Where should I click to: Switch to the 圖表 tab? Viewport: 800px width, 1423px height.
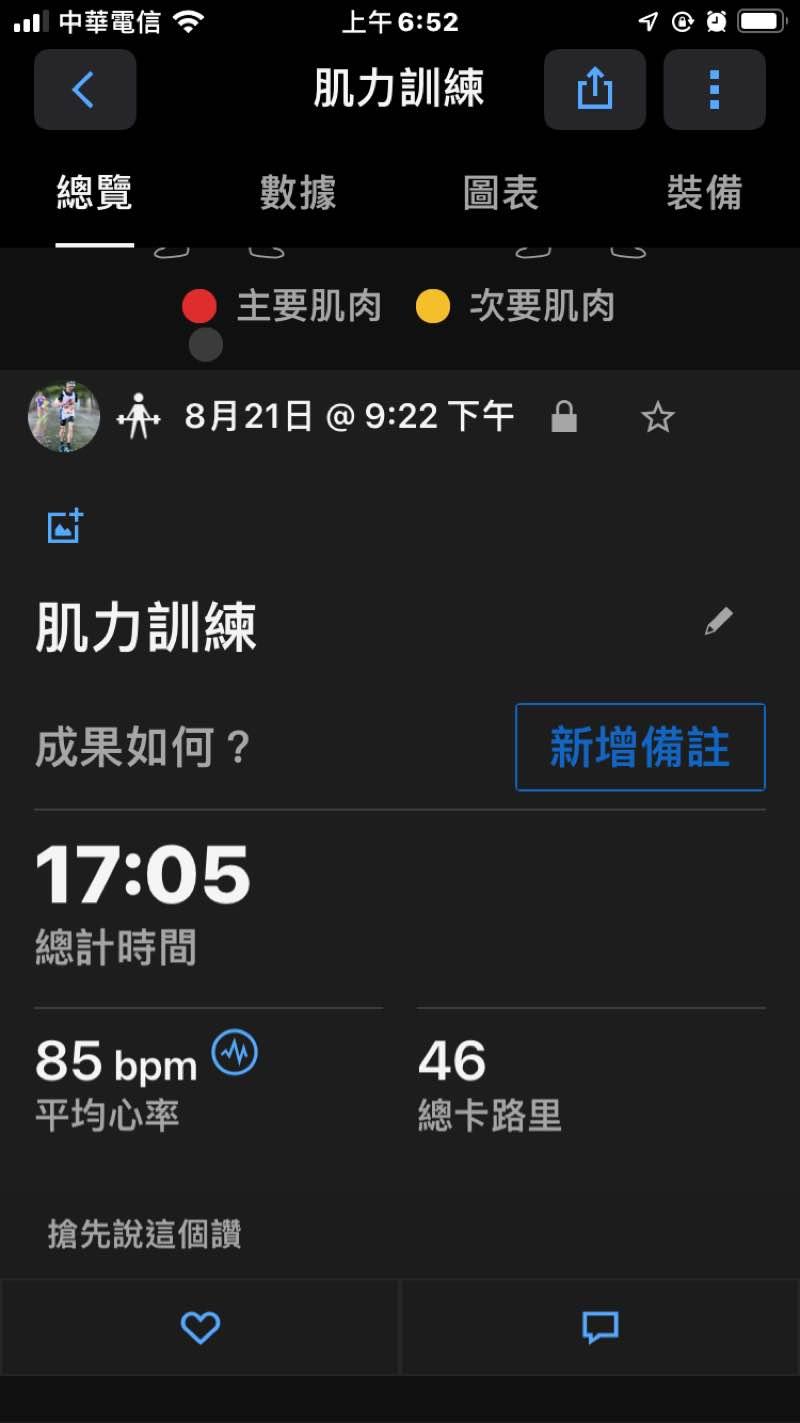(x=500, y=193)
